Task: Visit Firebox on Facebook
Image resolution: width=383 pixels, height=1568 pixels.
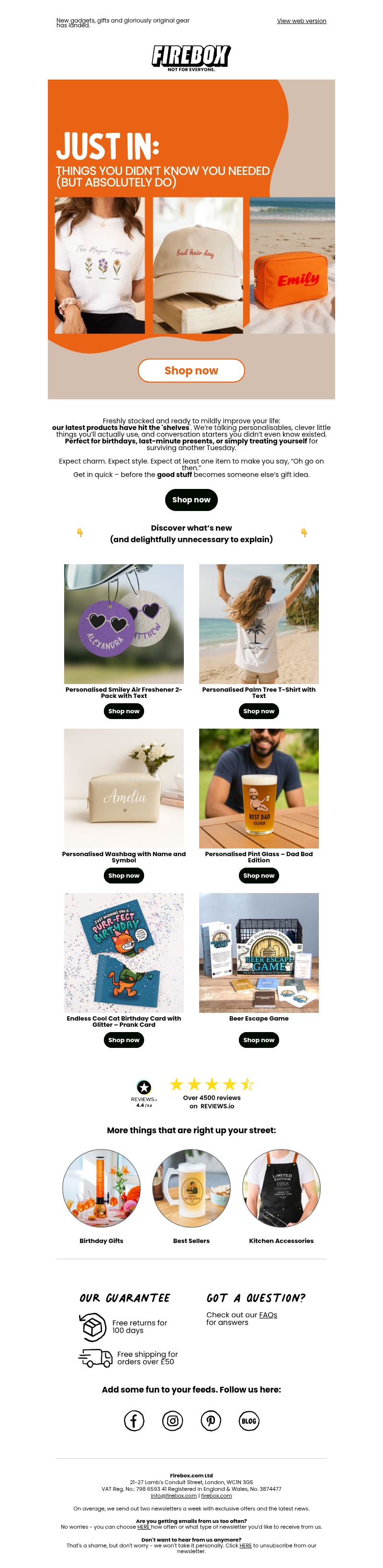Action: point(134,1421)
